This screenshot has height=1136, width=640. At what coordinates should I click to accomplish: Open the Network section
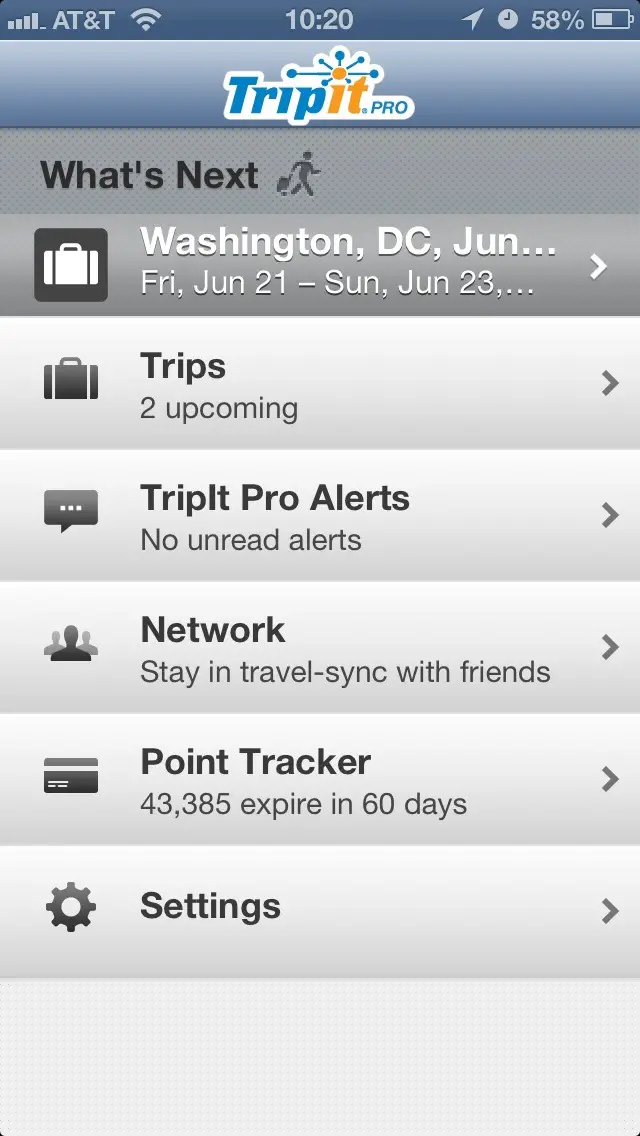click(320, 647)
